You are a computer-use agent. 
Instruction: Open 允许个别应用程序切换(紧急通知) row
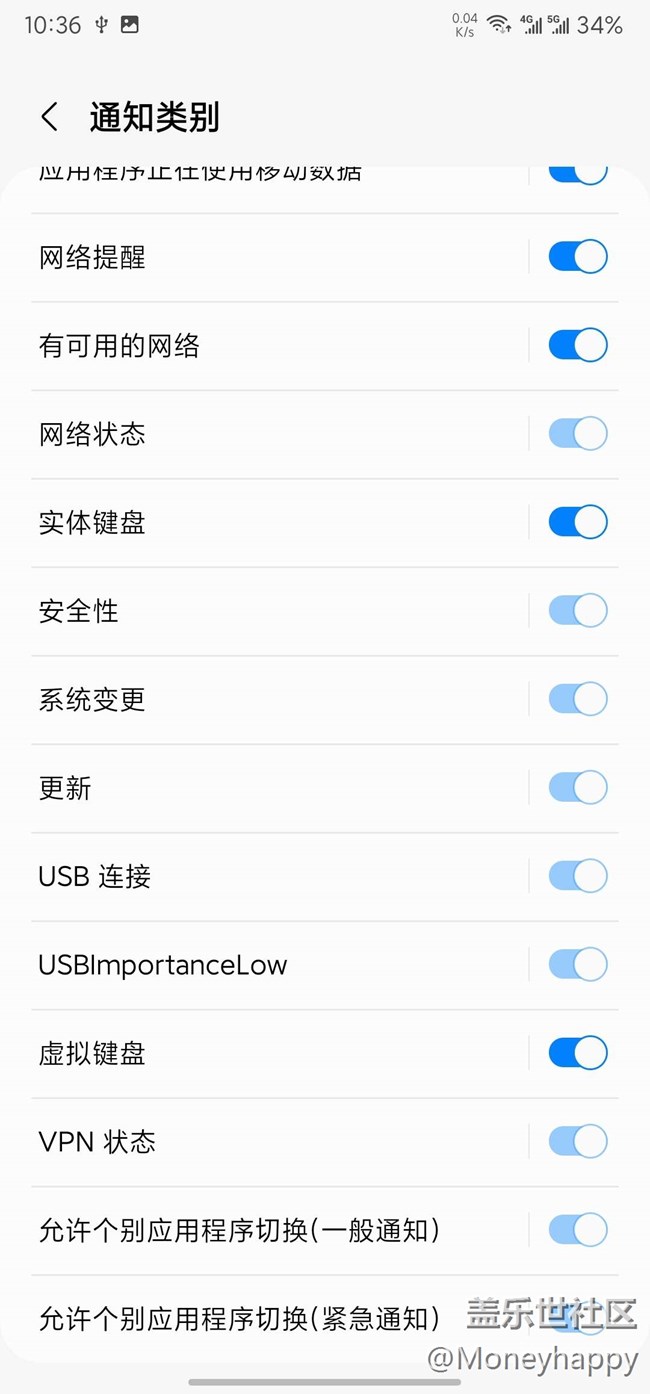tap(280, 1318)
